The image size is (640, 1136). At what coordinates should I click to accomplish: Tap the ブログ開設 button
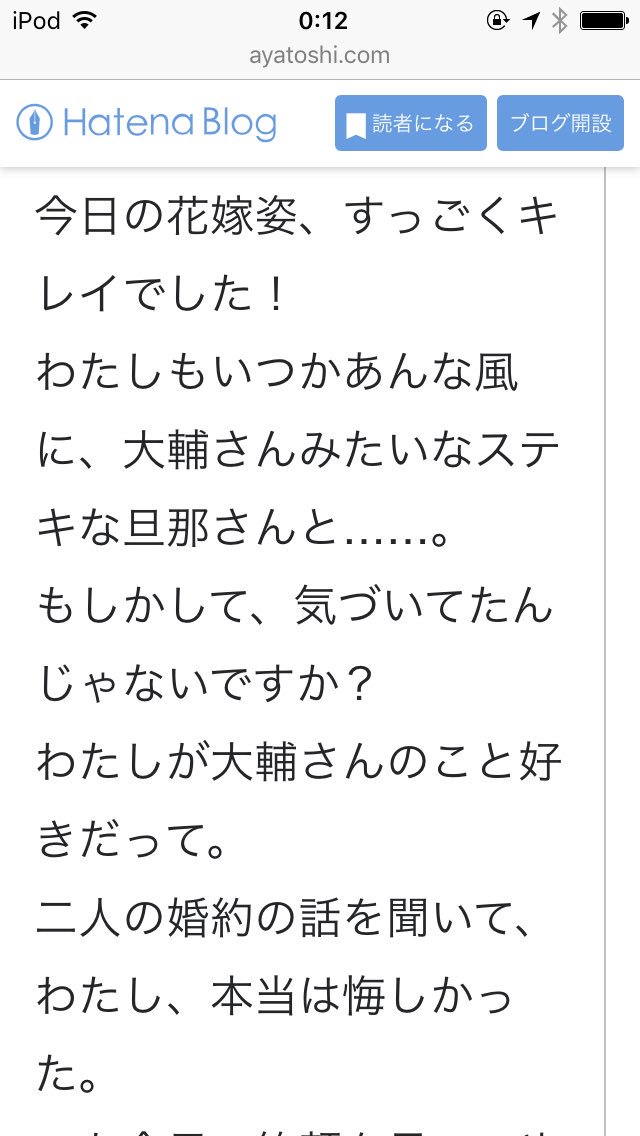560,123
